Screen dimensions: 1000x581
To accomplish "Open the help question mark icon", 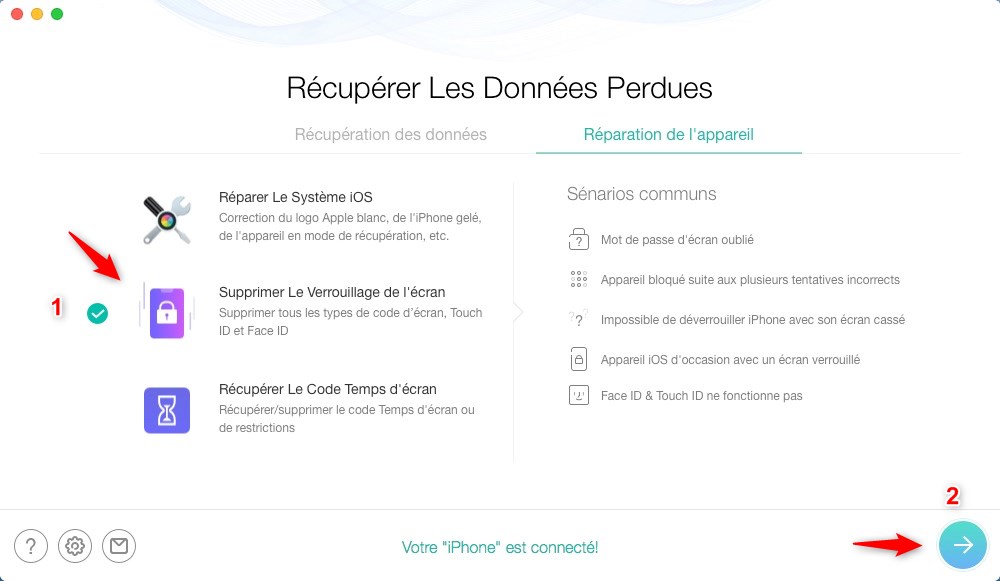I will click(31, 546).
